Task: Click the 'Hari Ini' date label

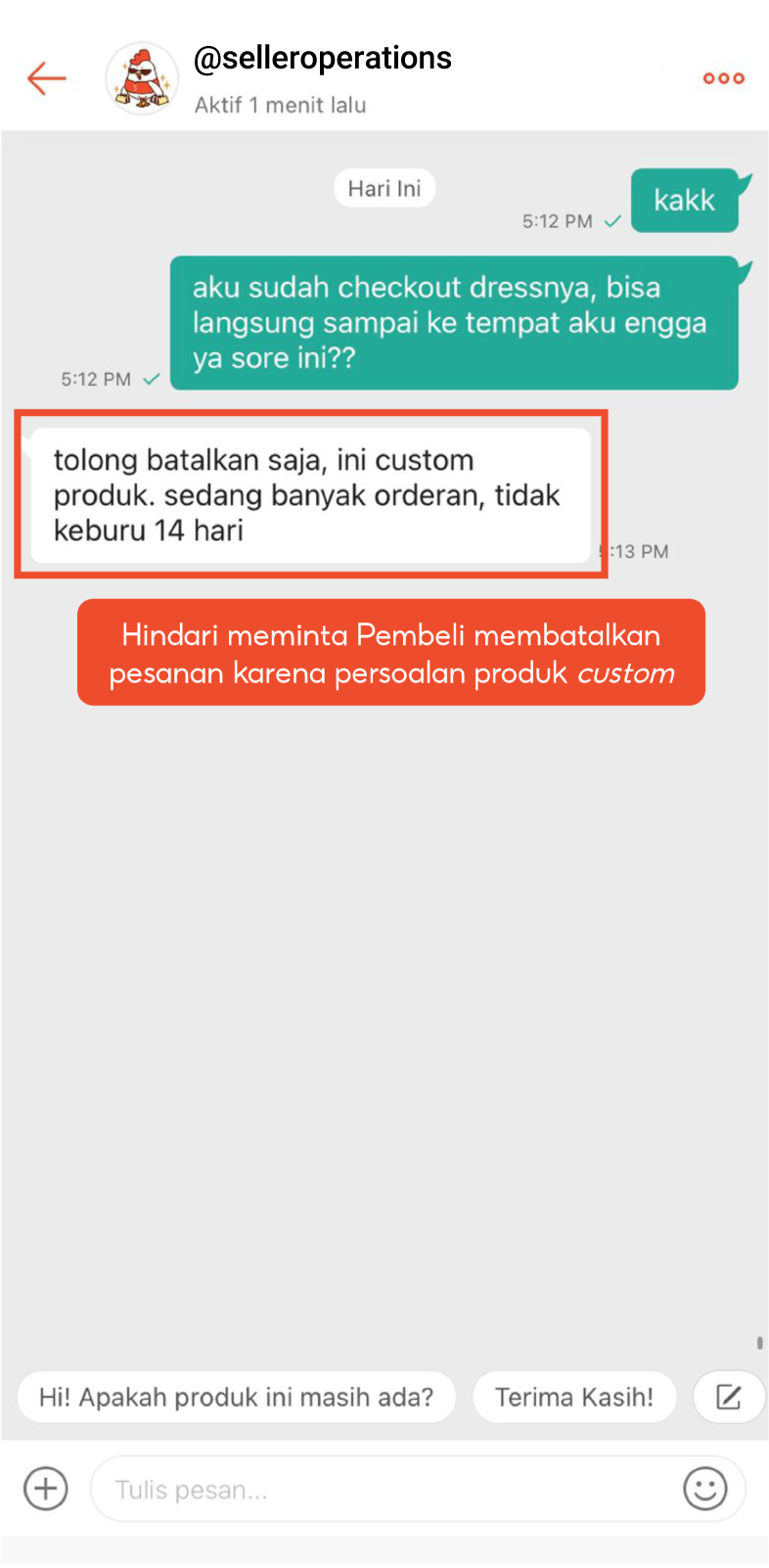Action: (x=384, y=187)
